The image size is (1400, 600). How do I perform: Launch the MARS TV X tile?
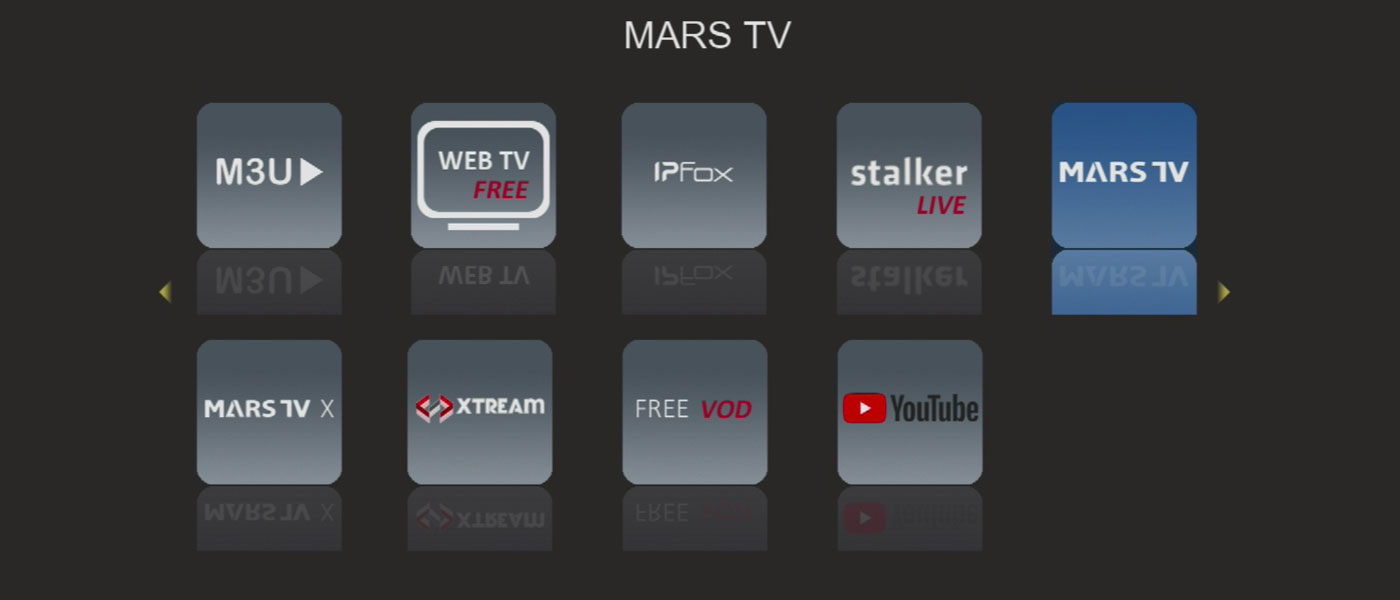(x=269, y=411)
